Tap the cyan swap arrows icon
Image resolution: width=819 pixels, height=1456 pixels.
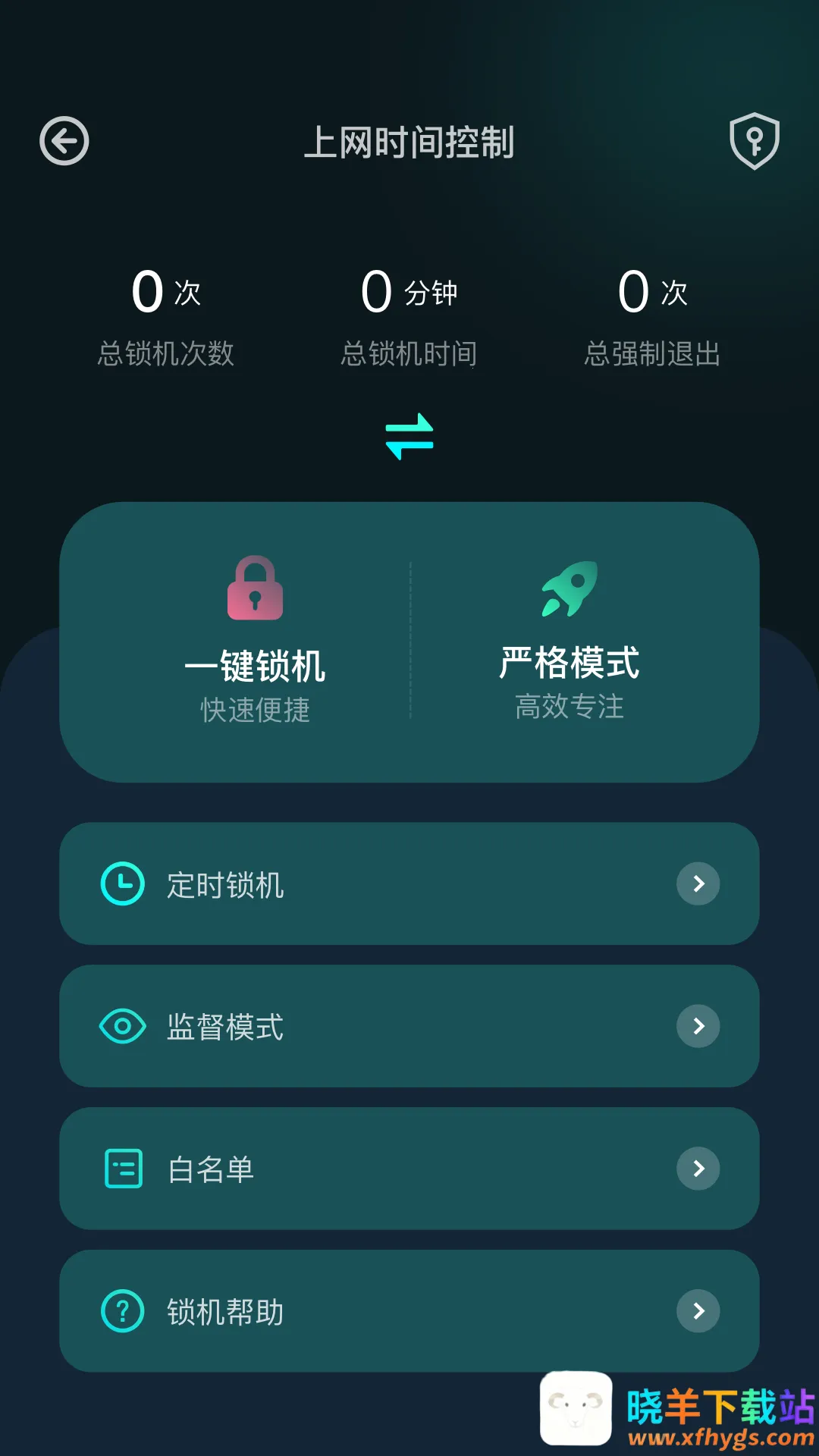(x=409, y=437)
